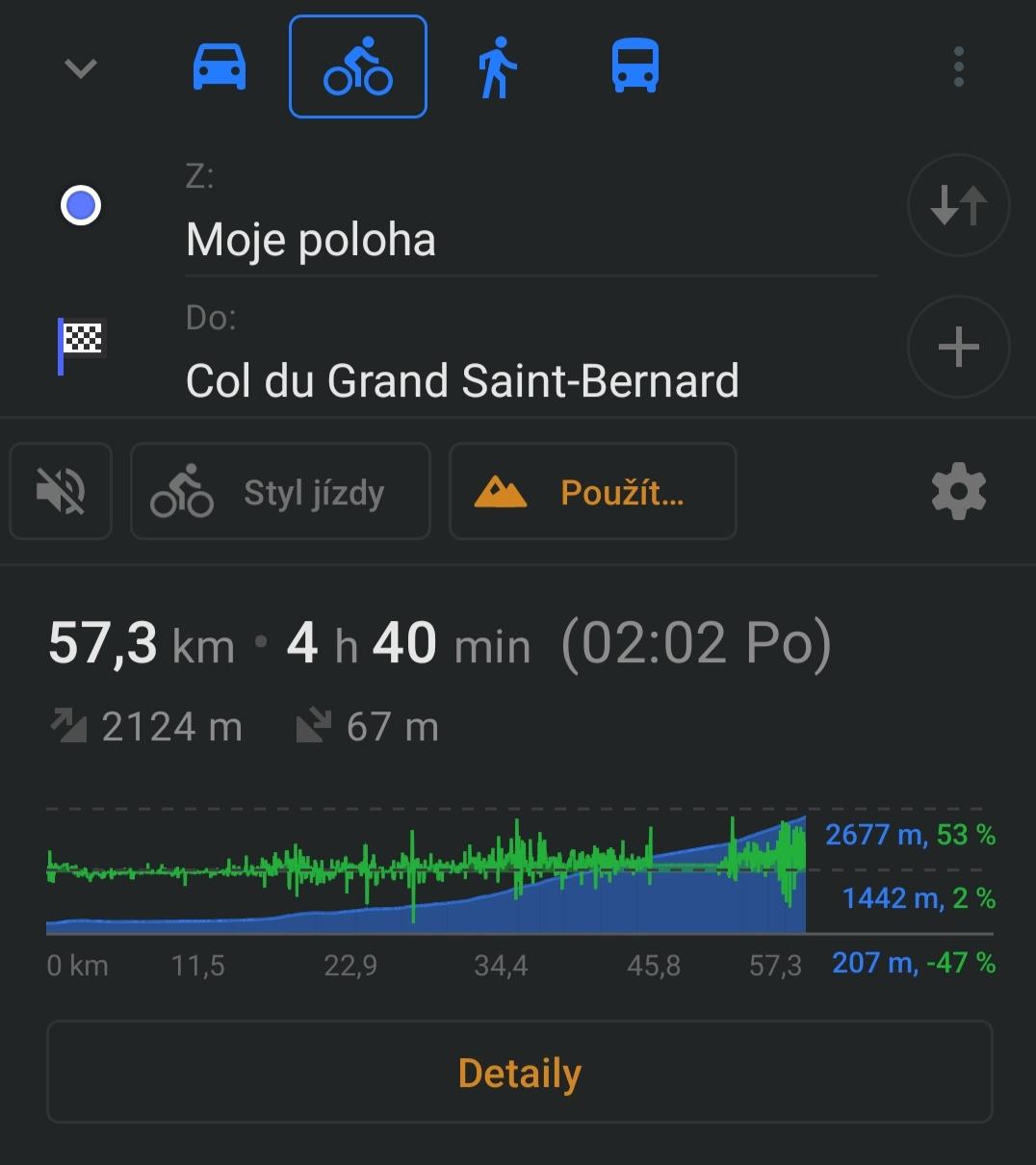The image size is (1036, 1165).
Task: Toggle the muted voice guidance icon
Action: click(61, 492)
